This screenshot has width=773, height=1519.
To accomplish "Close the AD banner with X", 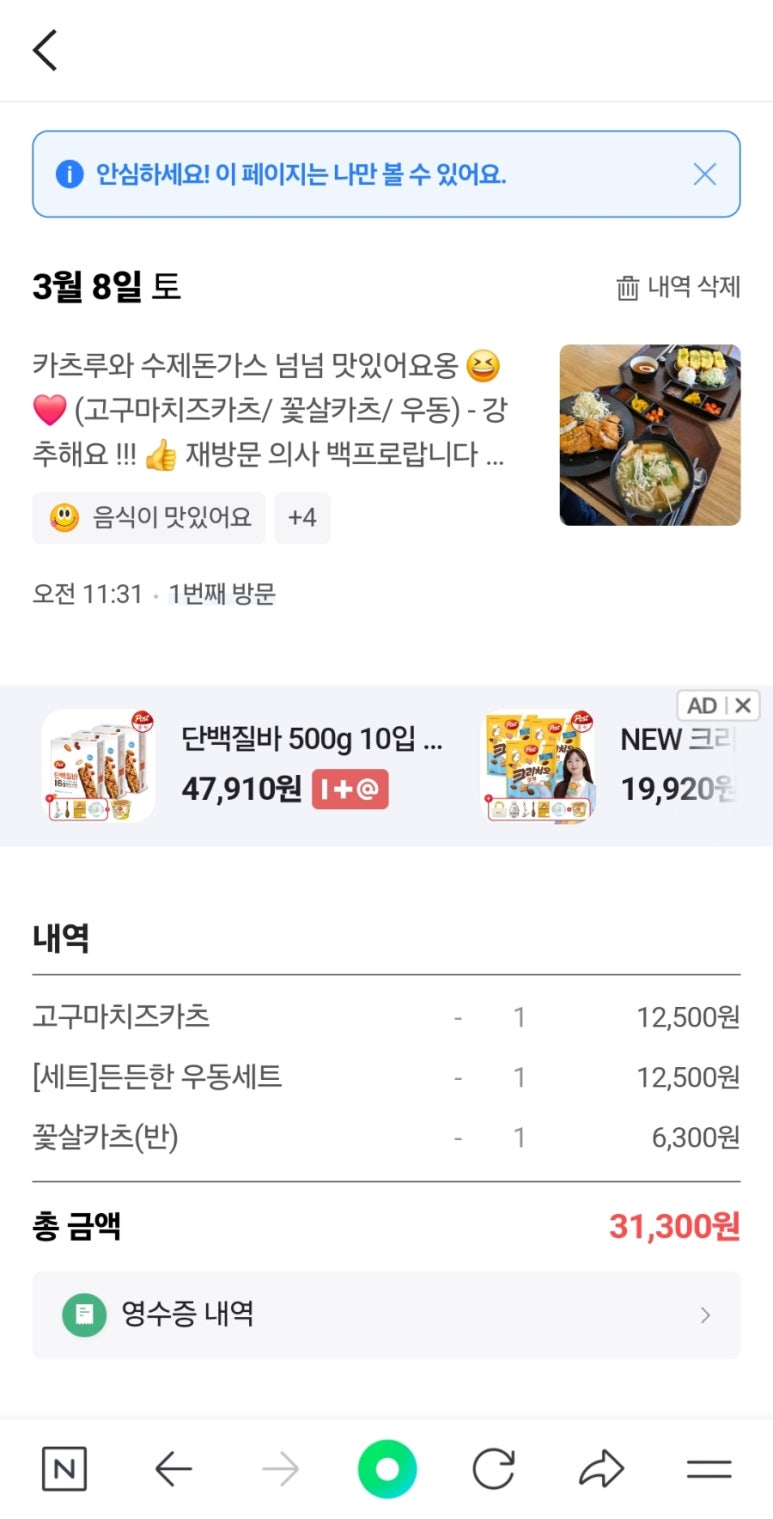I will pos(743,706).
